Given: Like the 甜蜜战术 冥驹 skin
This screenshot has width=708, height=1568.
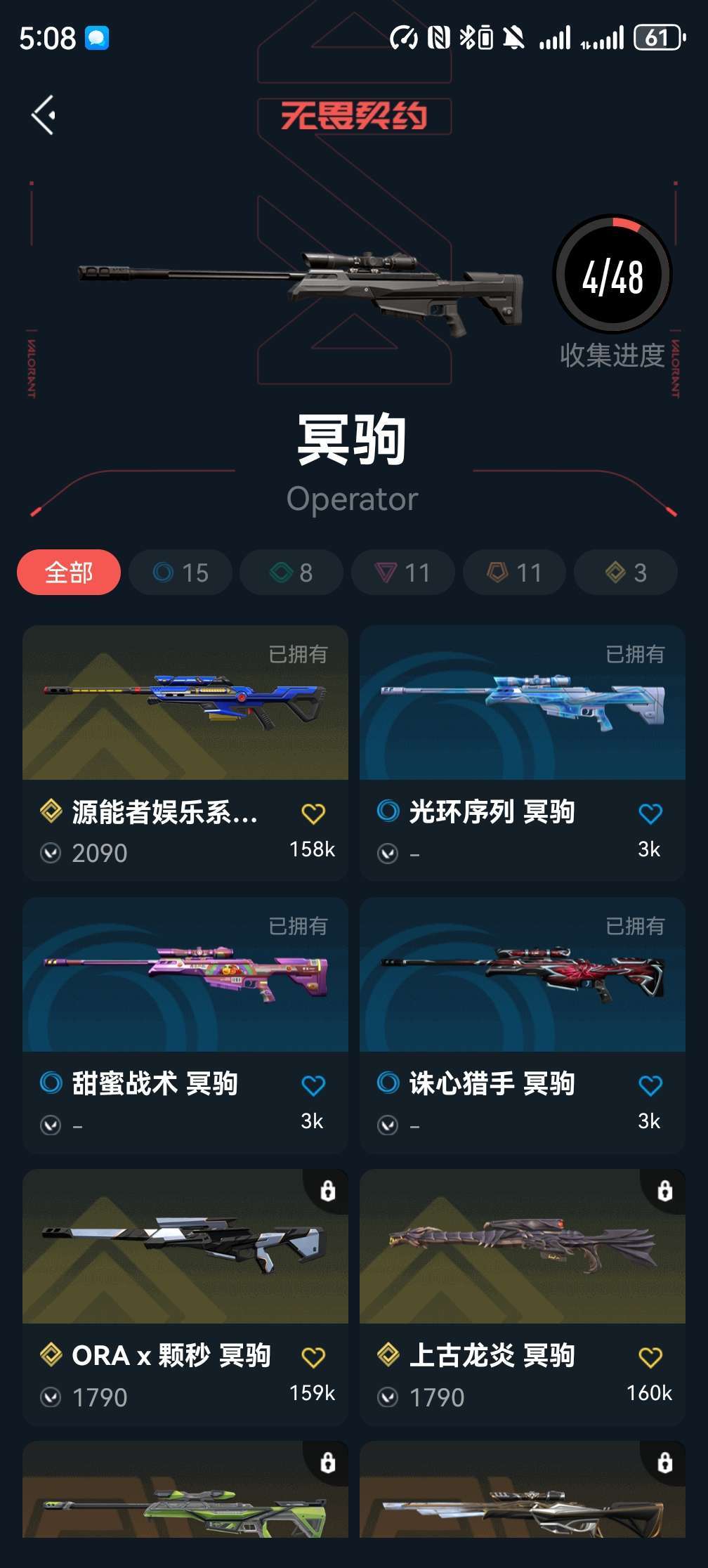Looking at the screenshot, I should (x=313, y=1085).
